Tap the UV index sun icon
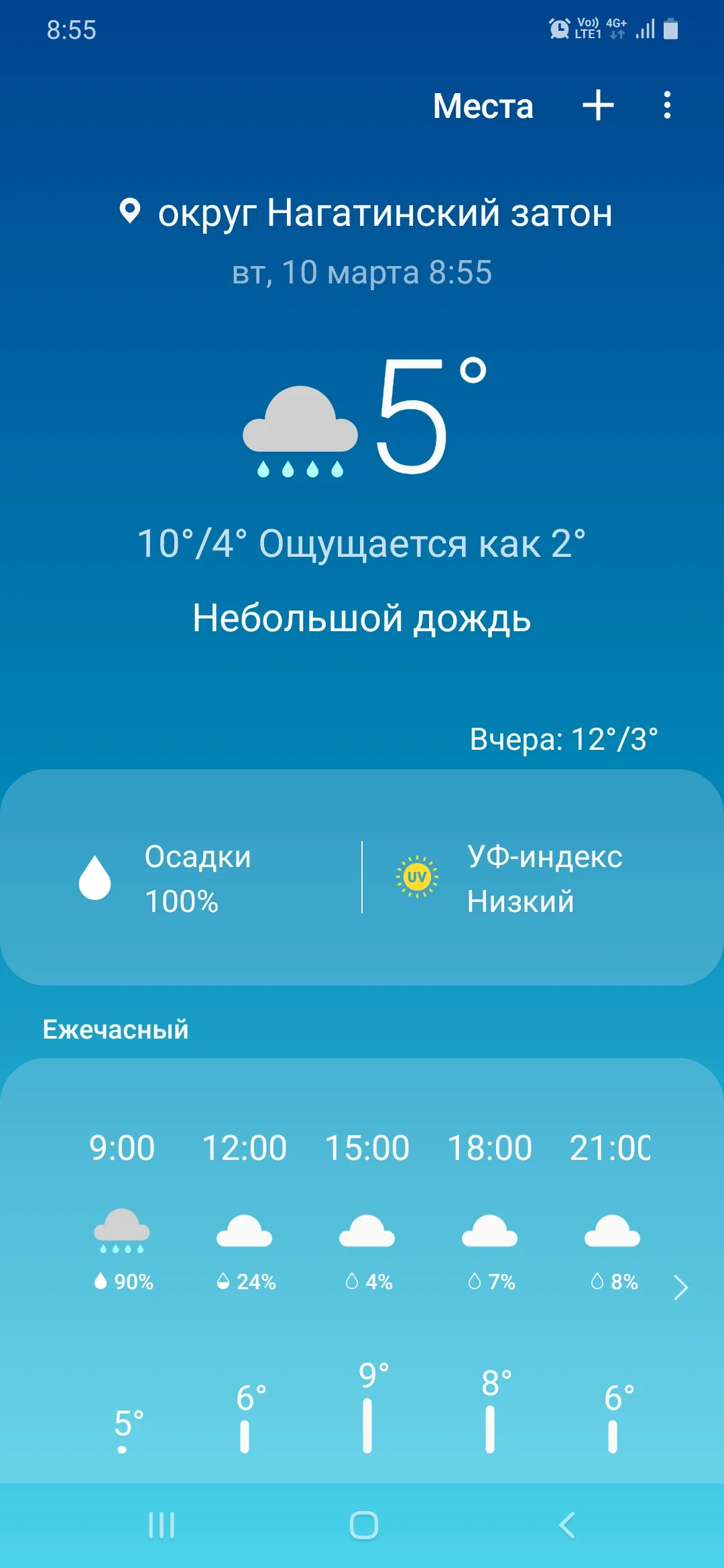The width and height of the screenshot is (724, 1568). (417, 878)
